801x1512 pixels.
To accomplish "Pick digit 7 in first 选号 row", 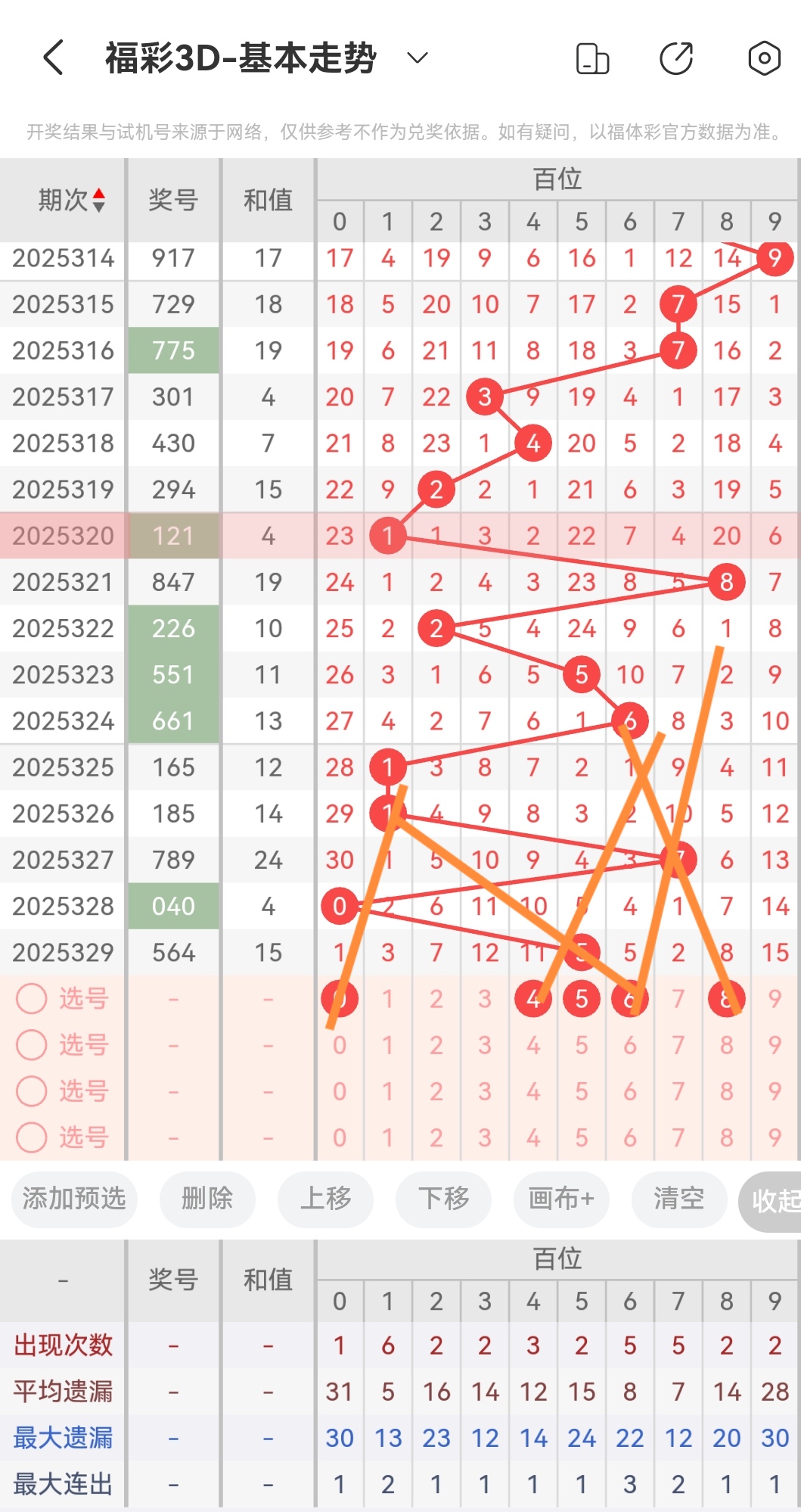I will [678, 999].
